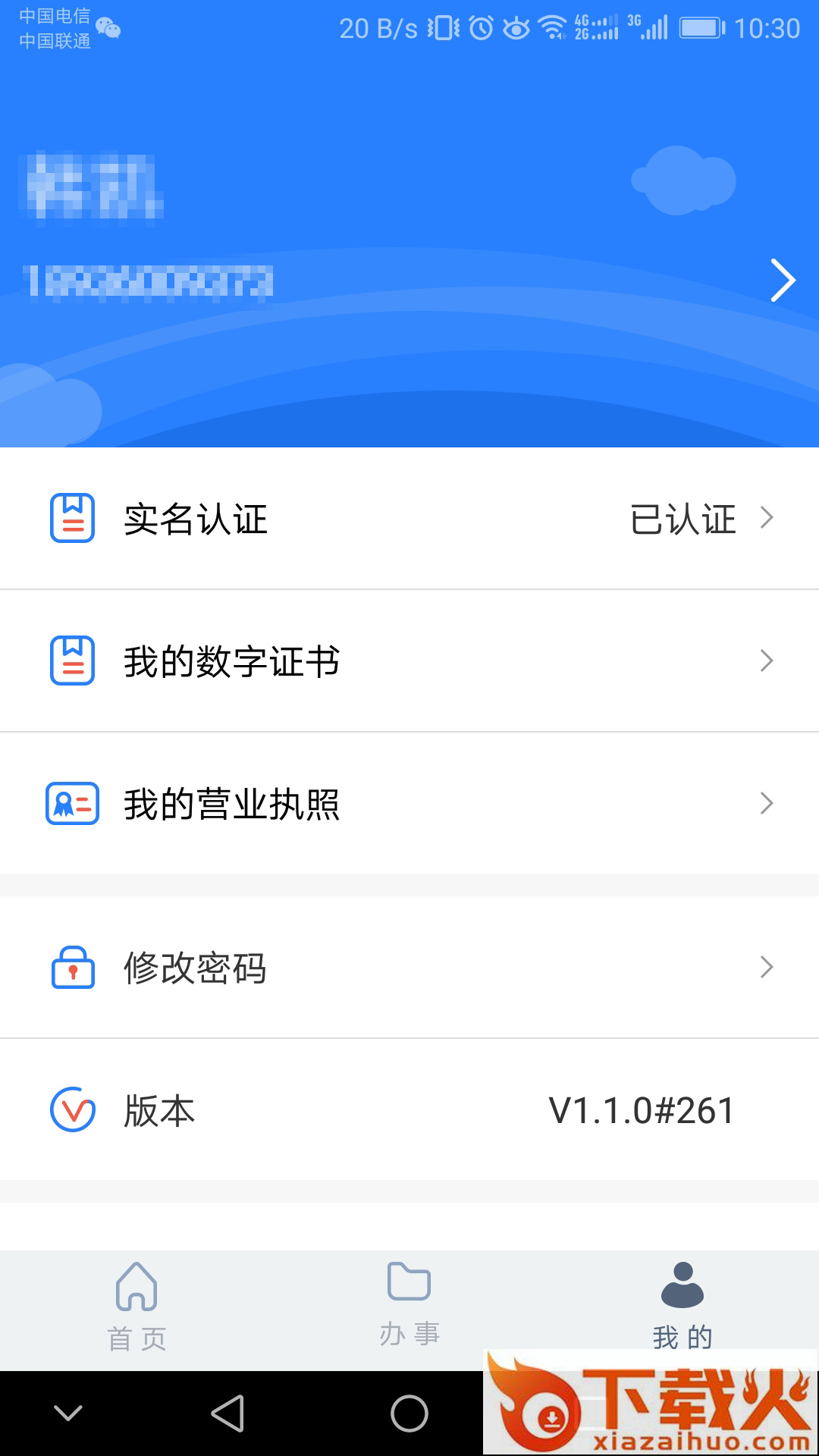Image resolution: width=819 pixels, height=1456 pixels.
Task: Go to the system home screen
Action: point(409,1414)
